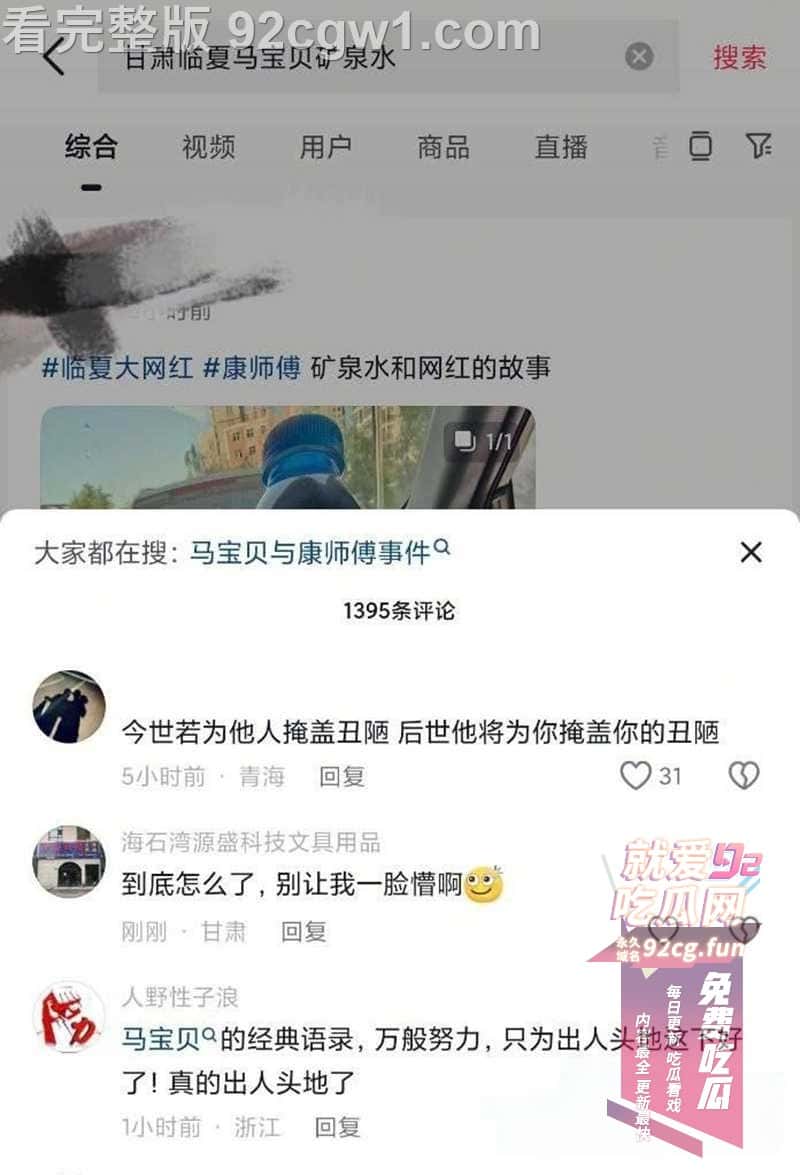The height and width of the screenshot is (1175, 800).
Task: Select the 综合 tab
Action: click(91, 148)
